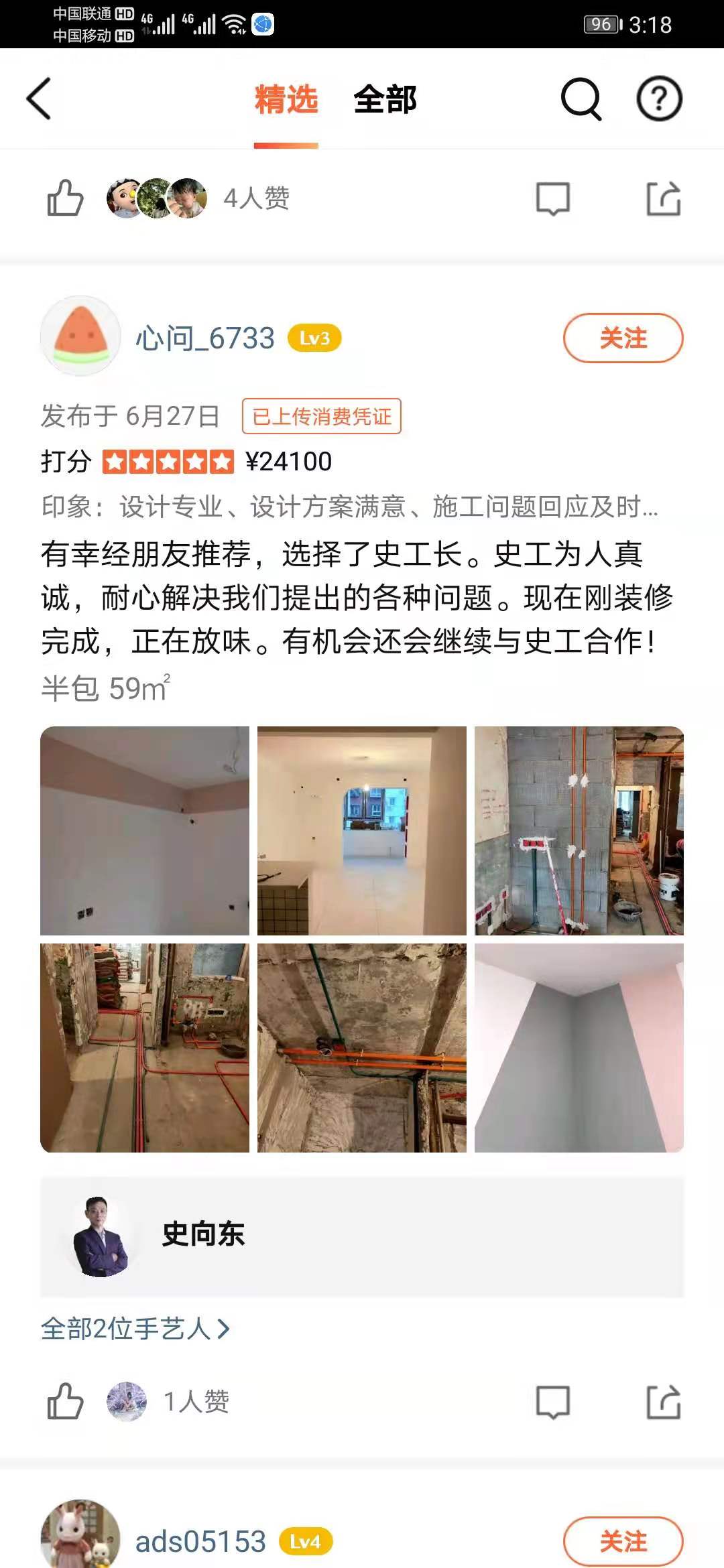
Task: Follow user ads05153 via 关注
Action: (x=623, y=1541)
